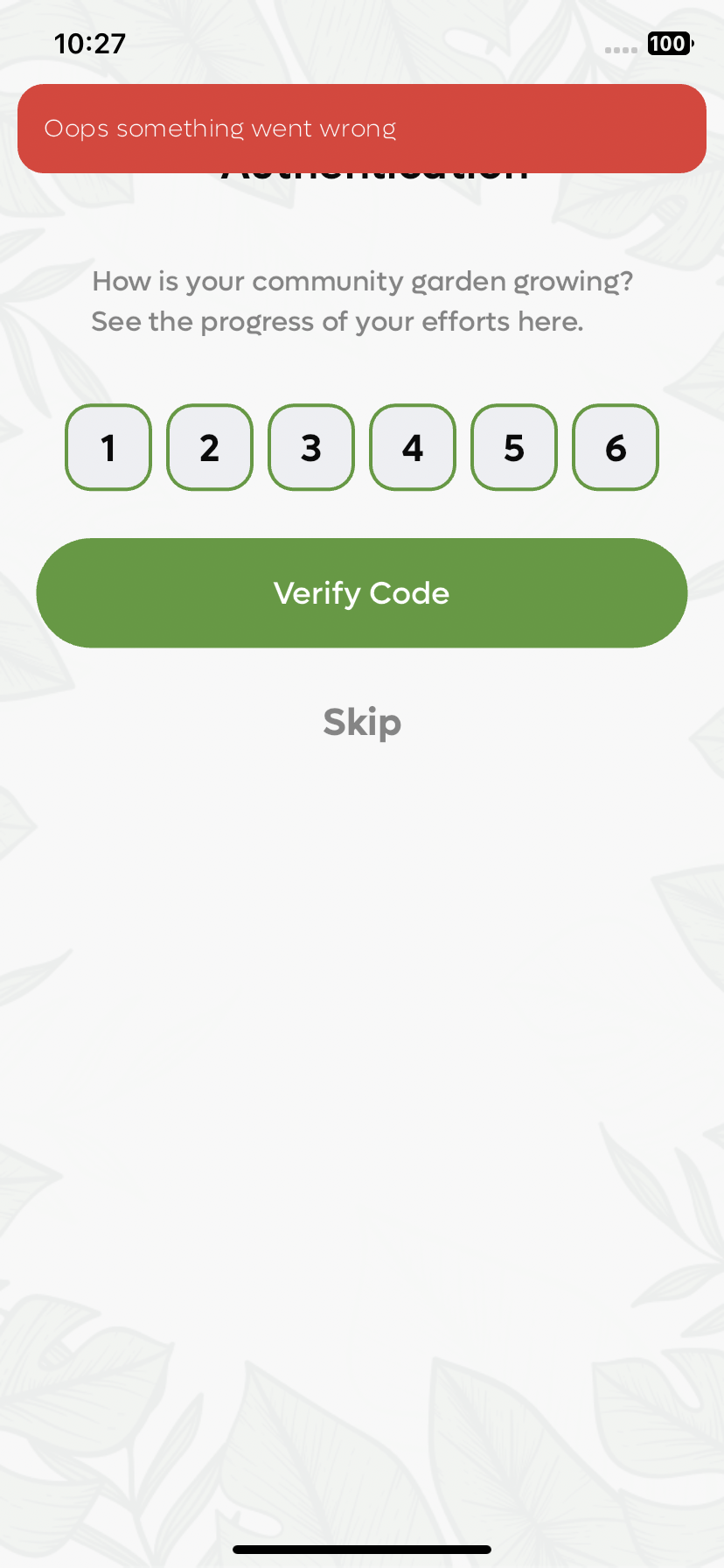Image resolution: width=724 pixels, height=1568 pixels.
Task: Dismiss the red error banner
Action: coord(362,129)
